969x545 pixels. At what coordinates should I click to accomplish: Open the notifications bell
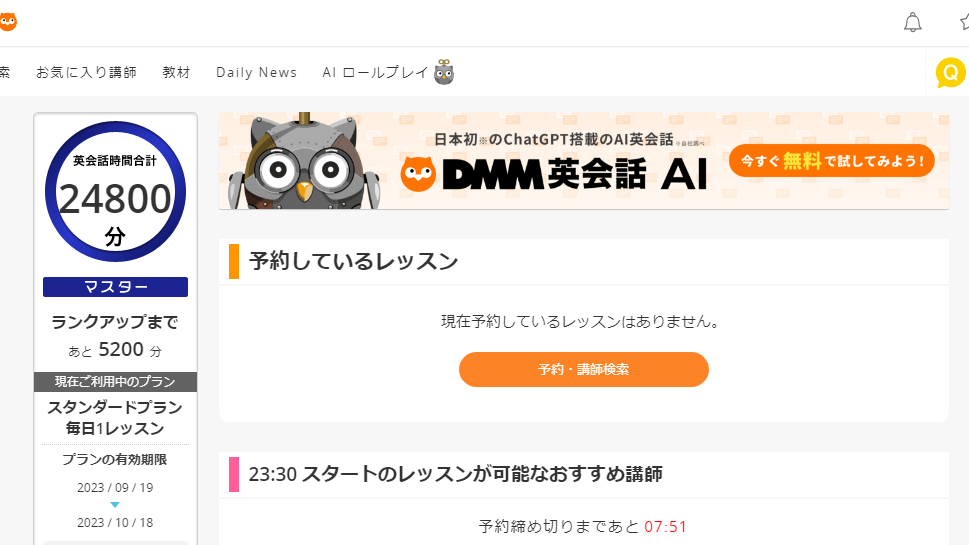click(912, 22)
